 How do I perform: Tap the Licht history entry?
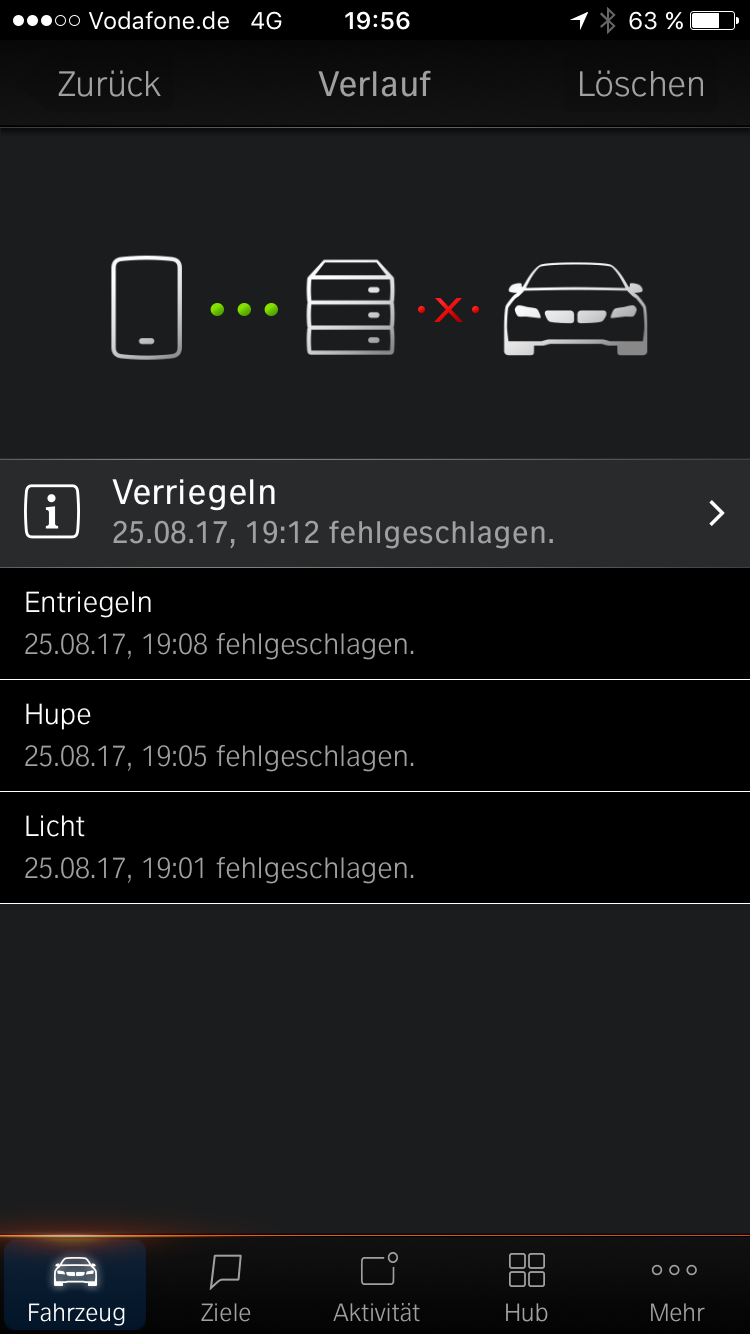click(375, 847)
